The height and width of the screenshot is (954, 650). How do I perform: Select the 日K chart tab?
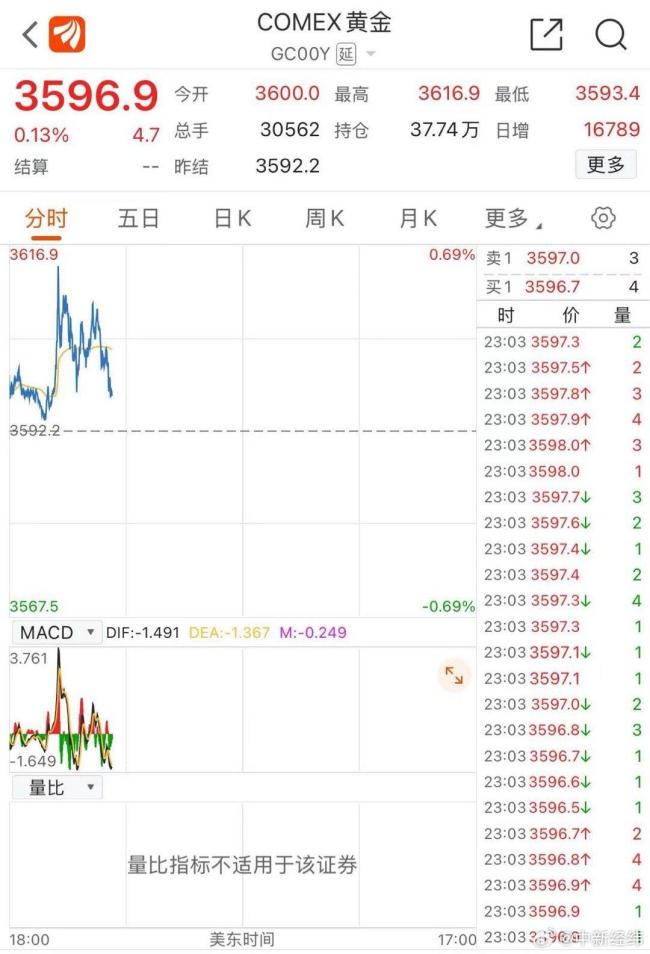coord(232,218)
